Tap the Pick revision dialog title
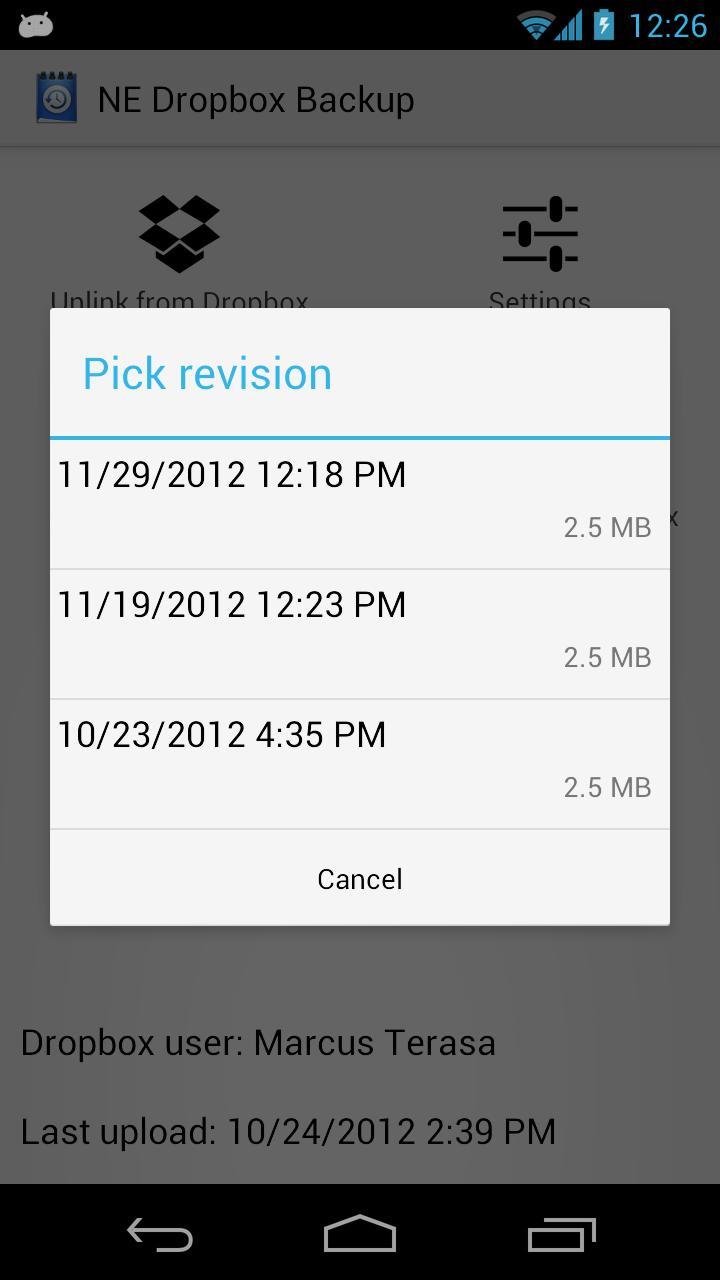The width and height of the screenshot is (720, 1280). pyautogui.click(x=206, y=372)
